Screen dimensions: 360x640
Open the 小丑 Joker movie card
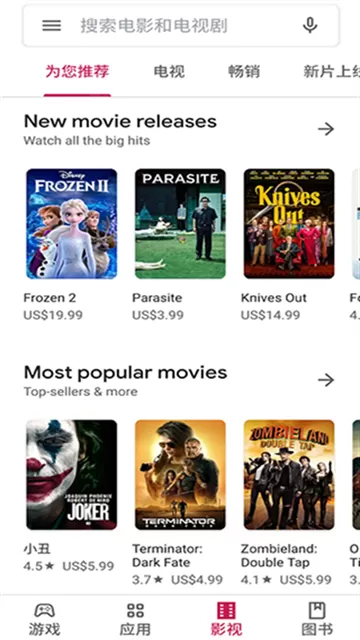pyautogui.click(x=71, y=496)
